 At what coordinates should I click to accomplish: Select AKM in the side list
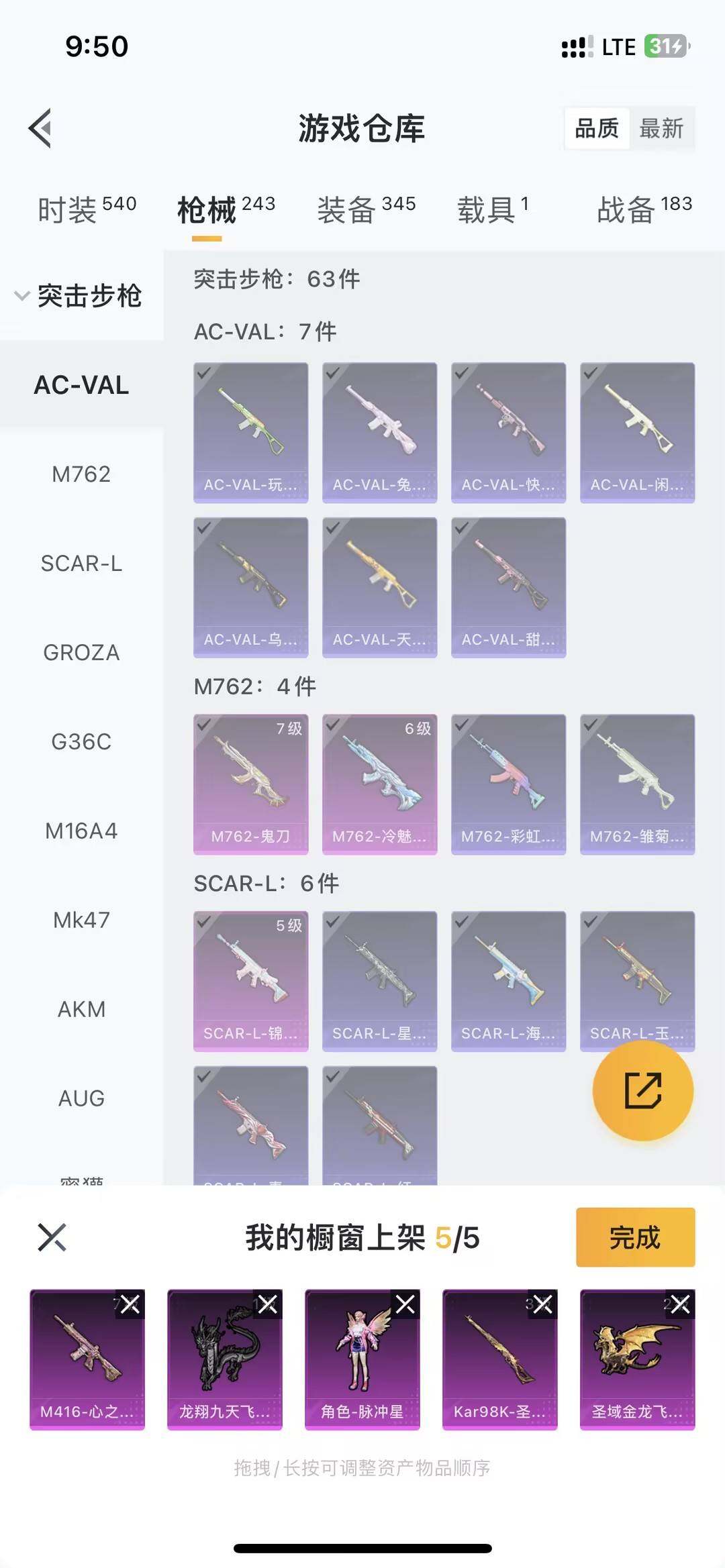click(81, 1009)
